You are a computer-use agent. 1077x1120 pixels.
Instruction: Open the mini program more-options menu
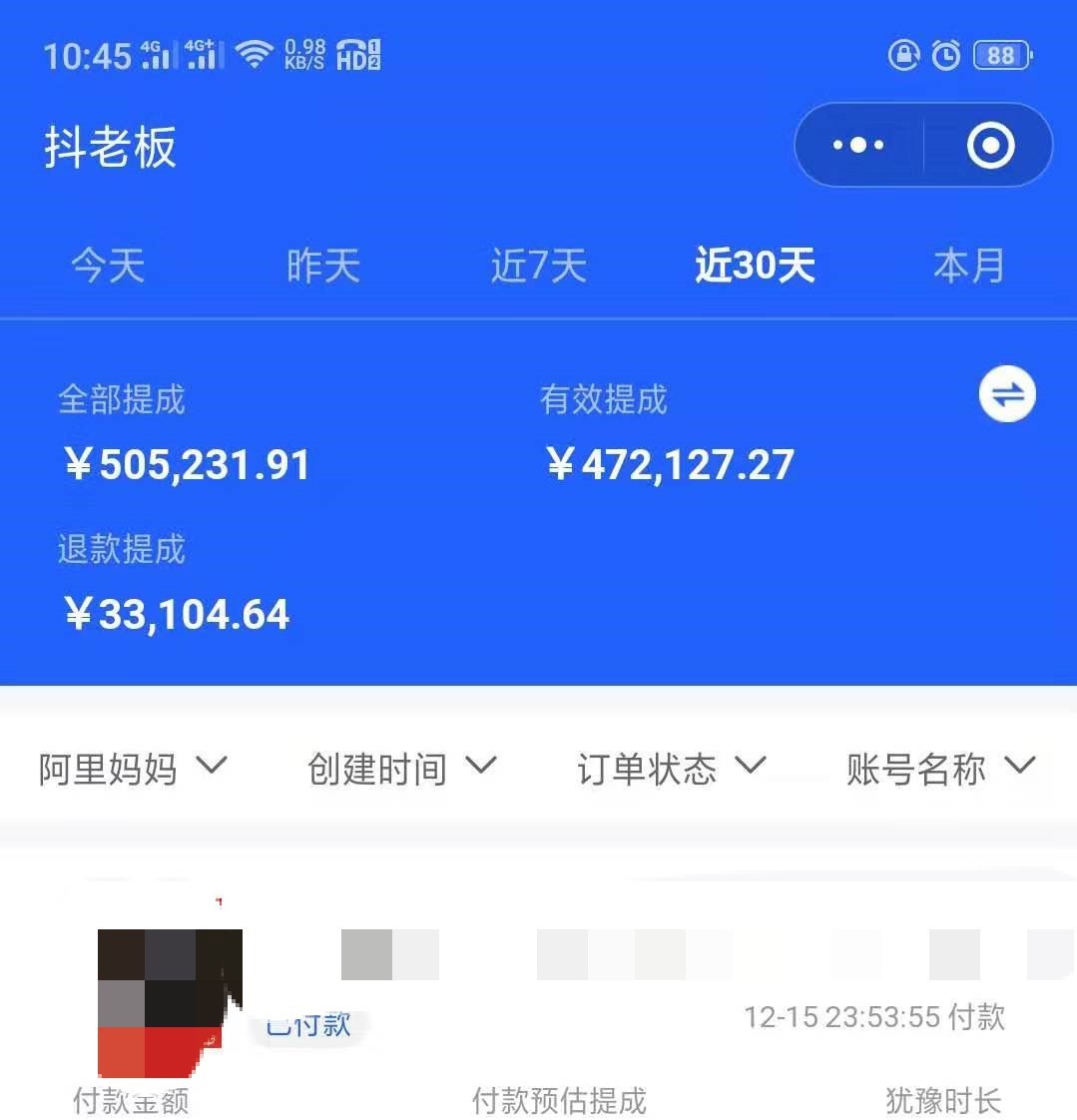[858, 146]
